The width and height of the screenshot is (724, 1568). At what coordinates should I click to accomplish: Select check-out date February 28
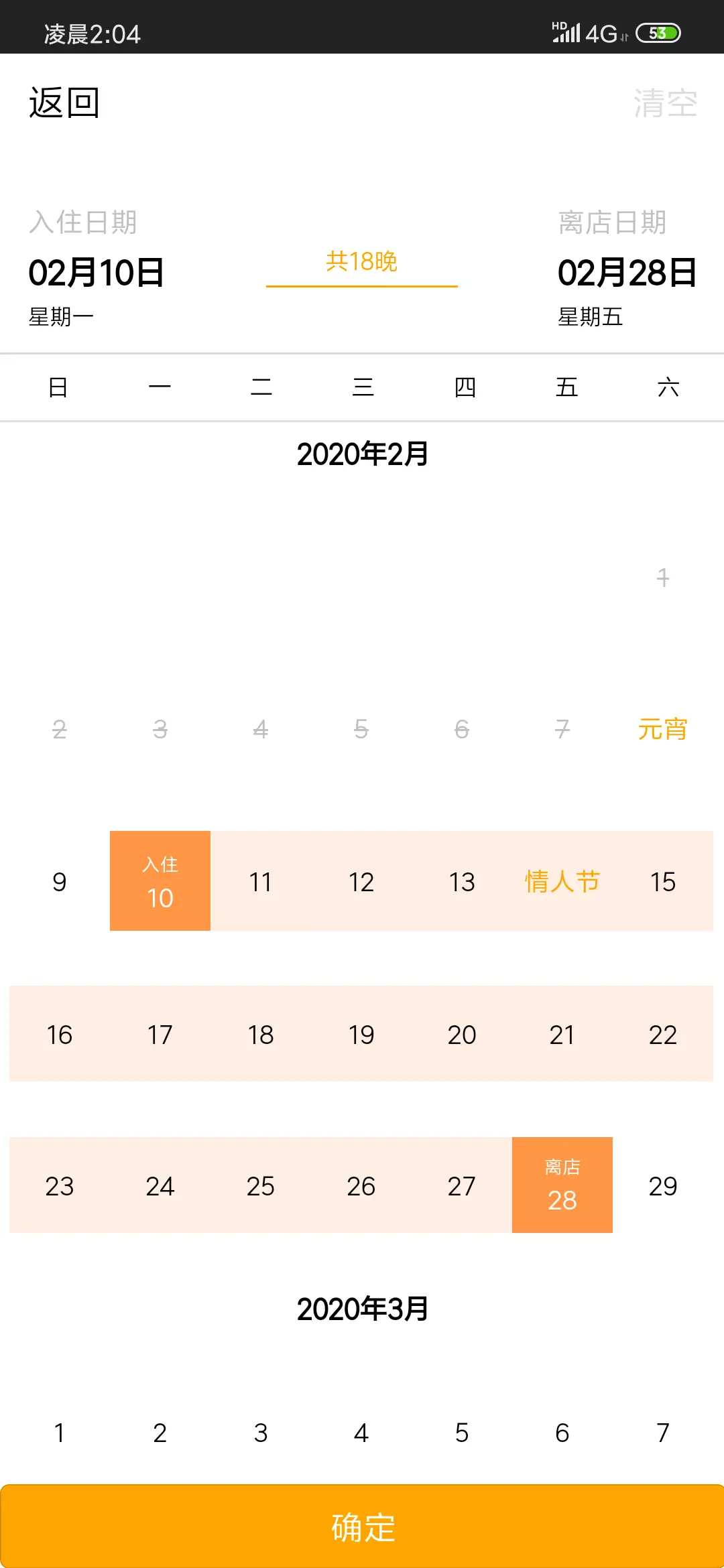(562, 1185)
